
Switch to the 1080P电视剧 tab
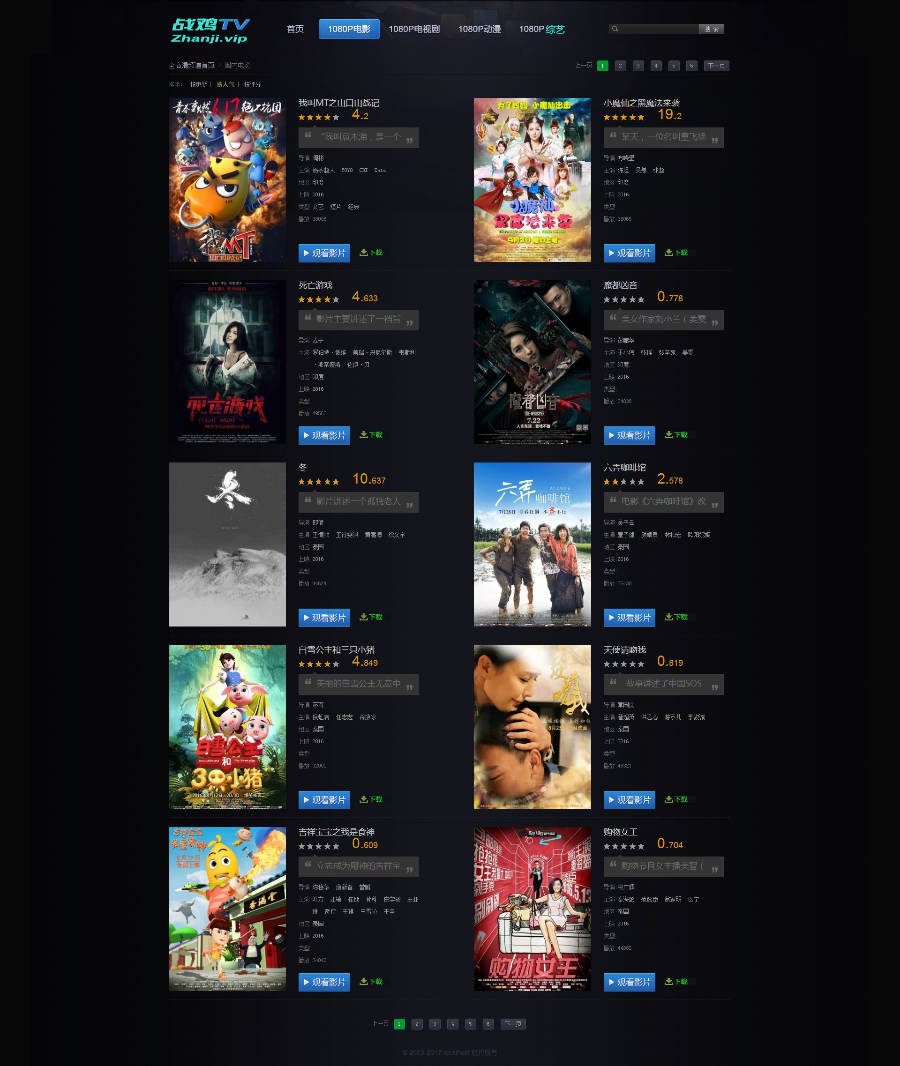[x=414, y=29]
